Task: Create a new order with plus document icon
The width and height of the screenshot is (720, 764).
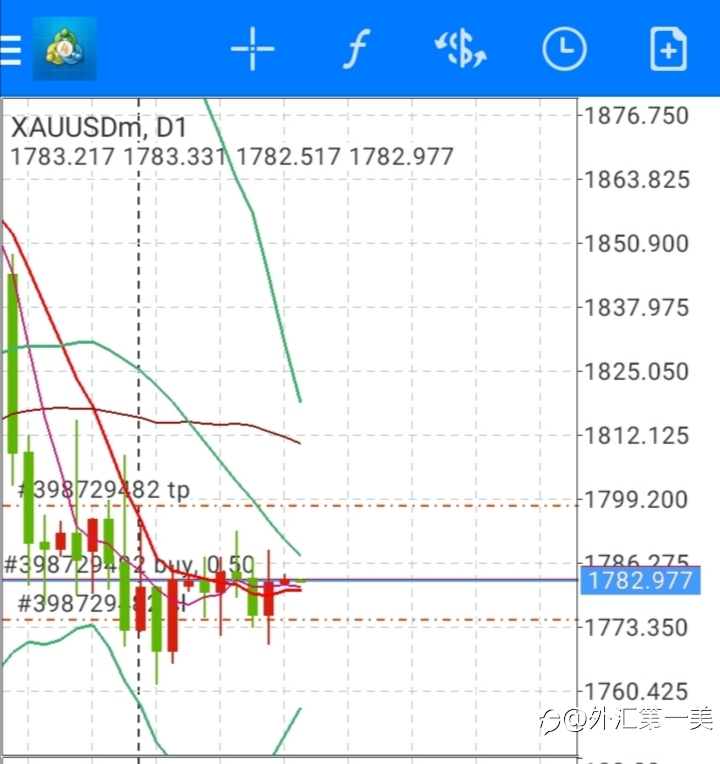Action: coord(668,49)
